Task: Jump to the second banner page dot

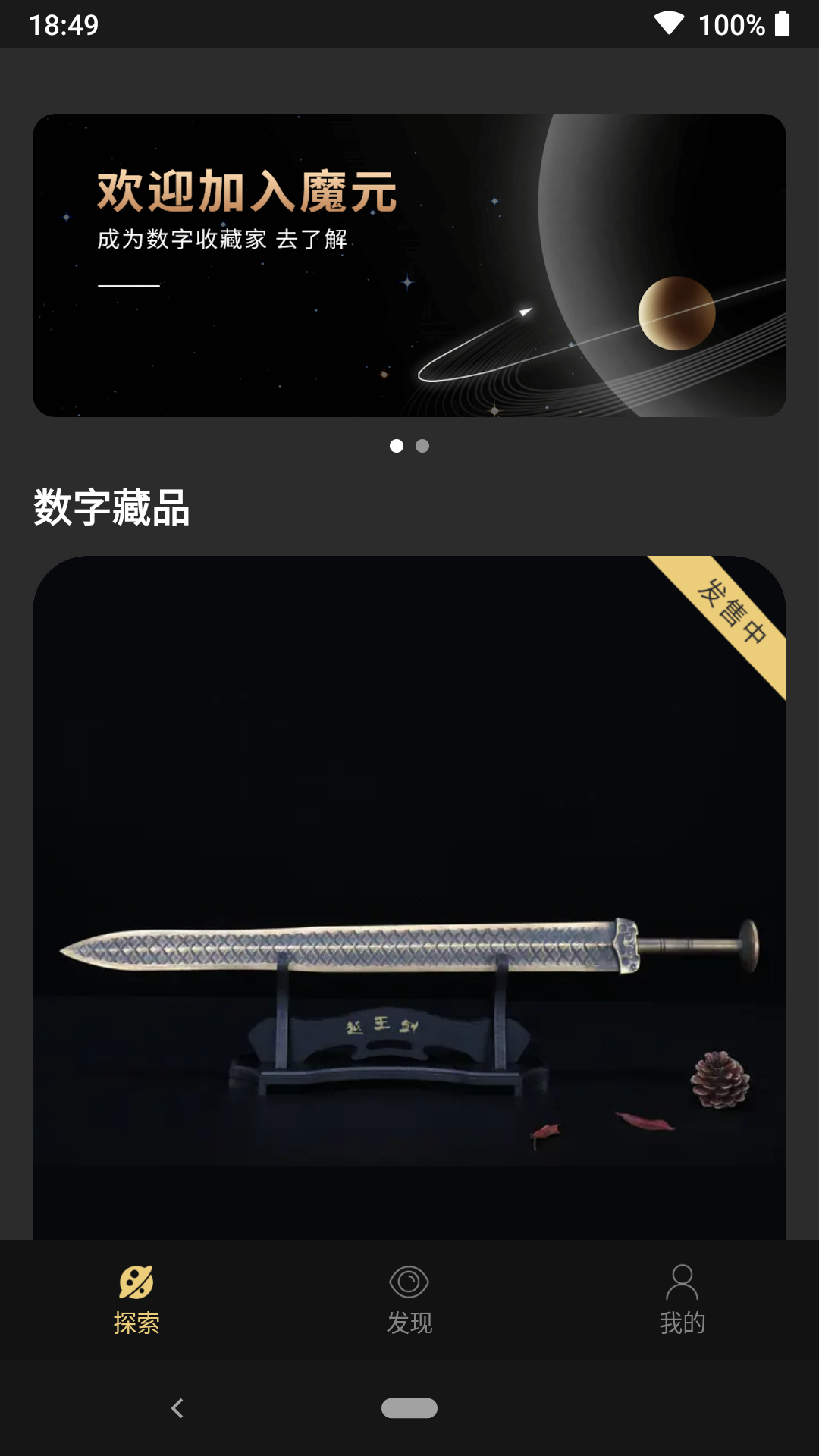Action: tap(422, 446)
